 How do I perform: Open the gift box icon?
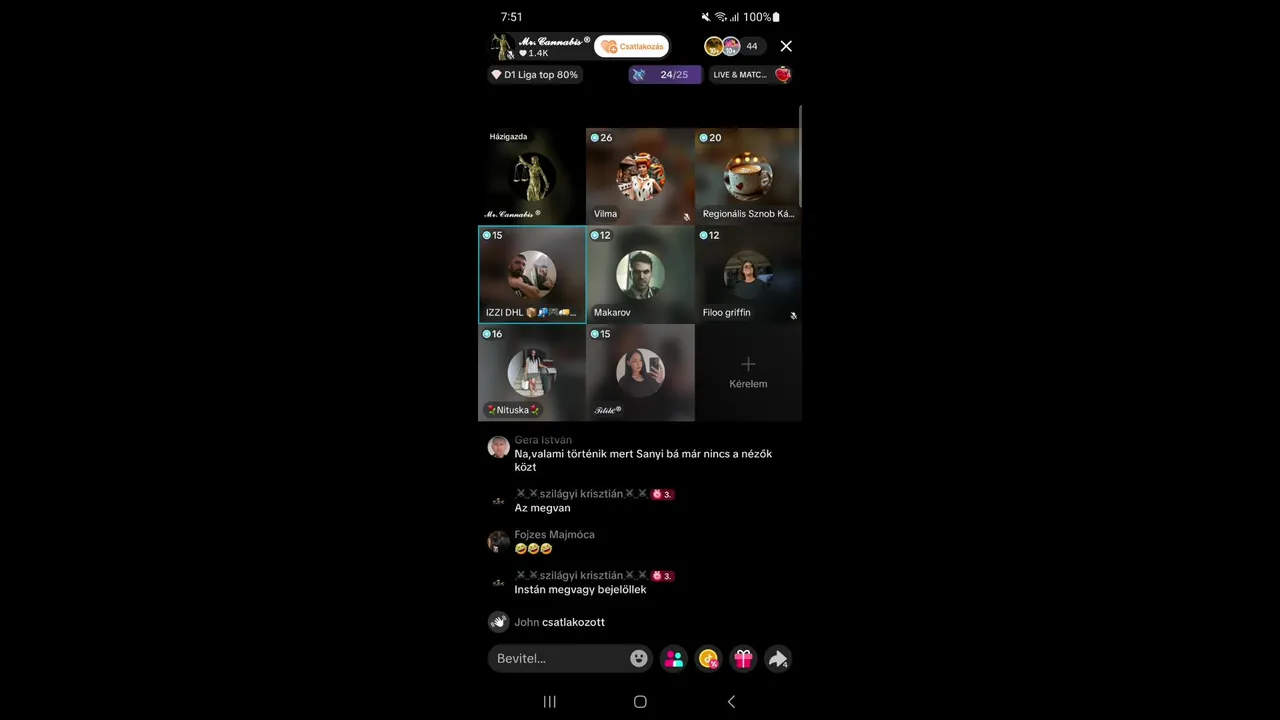pyautogui.click(x=743, y=658)
